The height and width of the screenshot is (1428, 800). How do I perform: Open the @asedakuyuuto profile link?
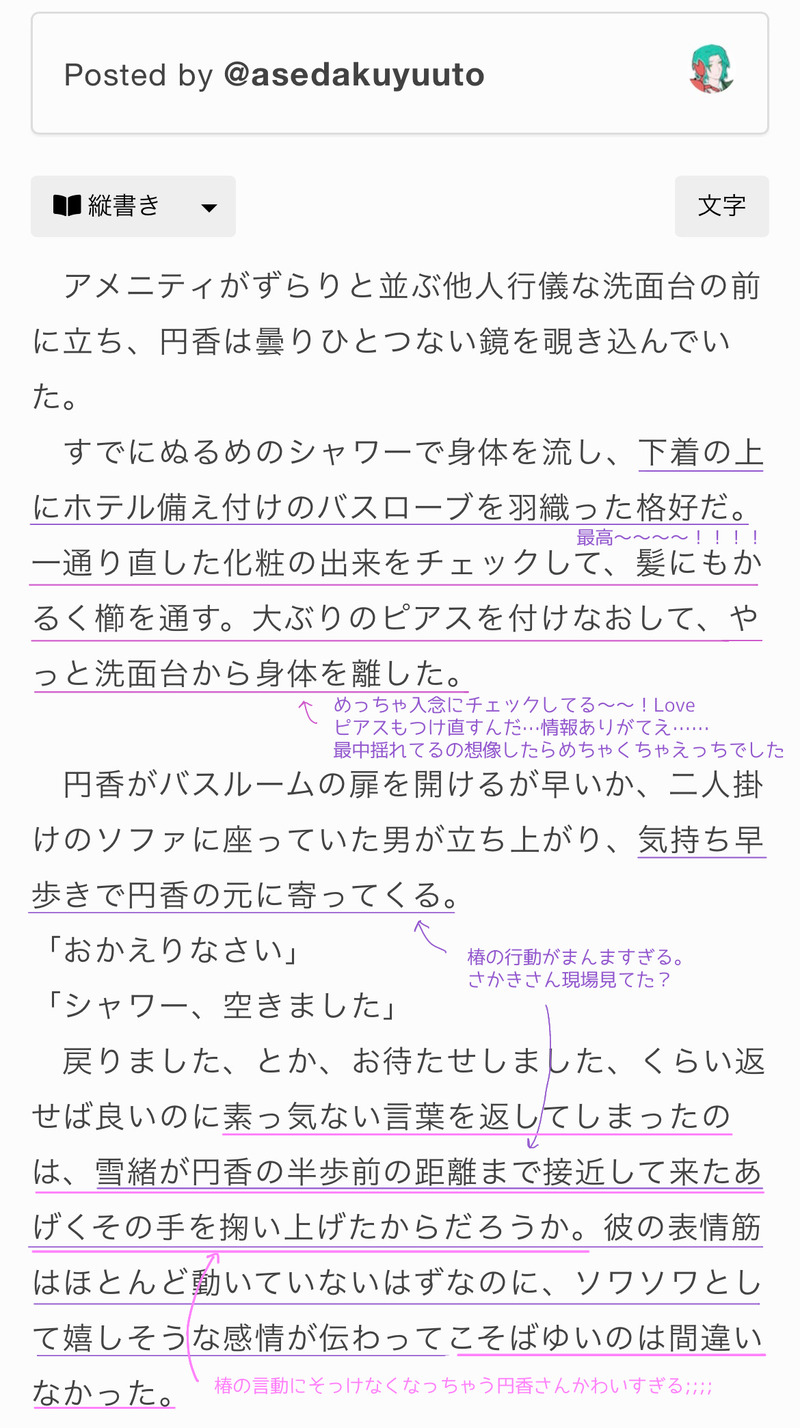(x=354, y=75)
